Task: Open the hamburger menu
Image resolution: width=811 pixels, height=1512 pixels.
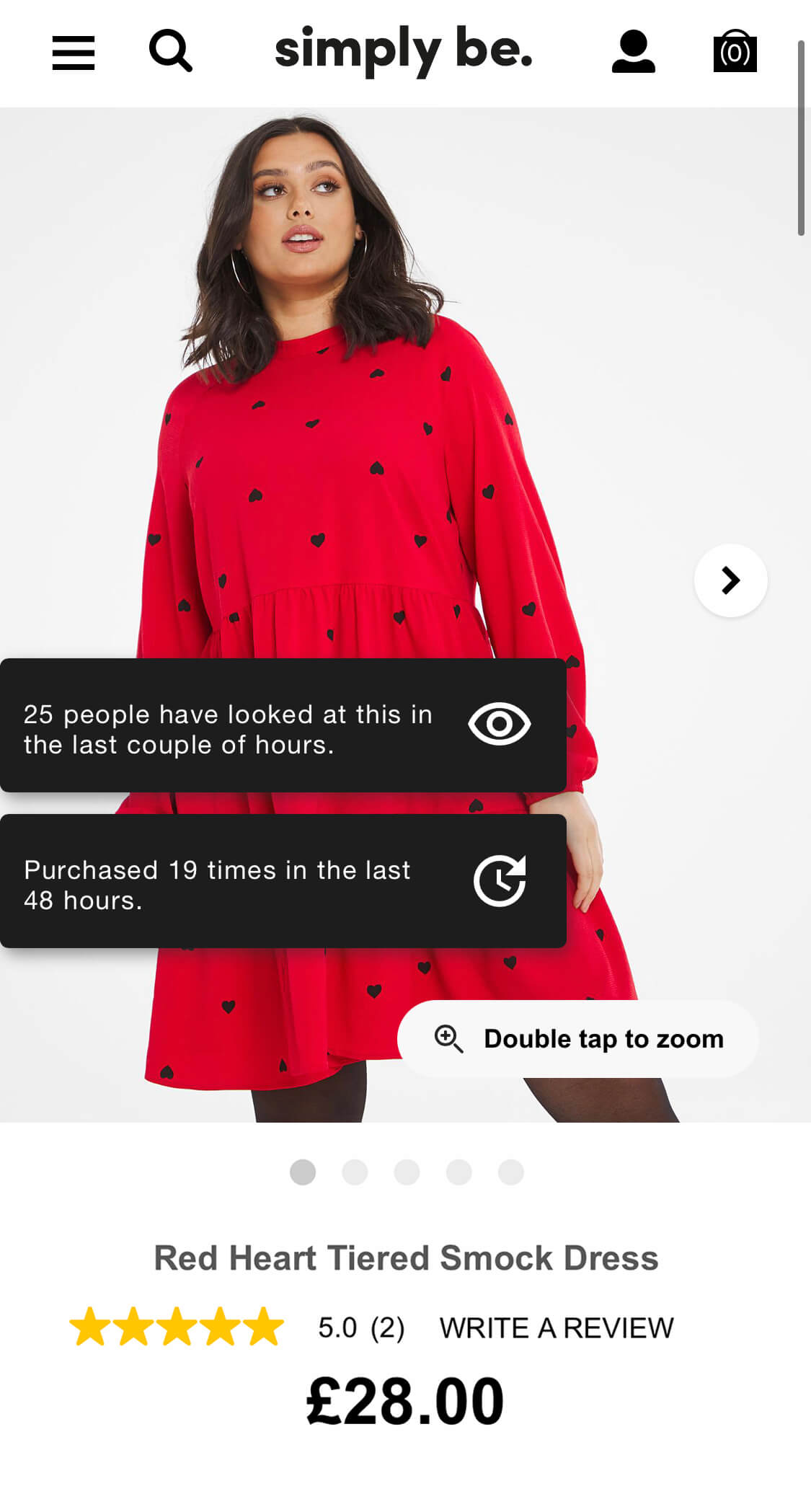Action: (x=74, y=53)
